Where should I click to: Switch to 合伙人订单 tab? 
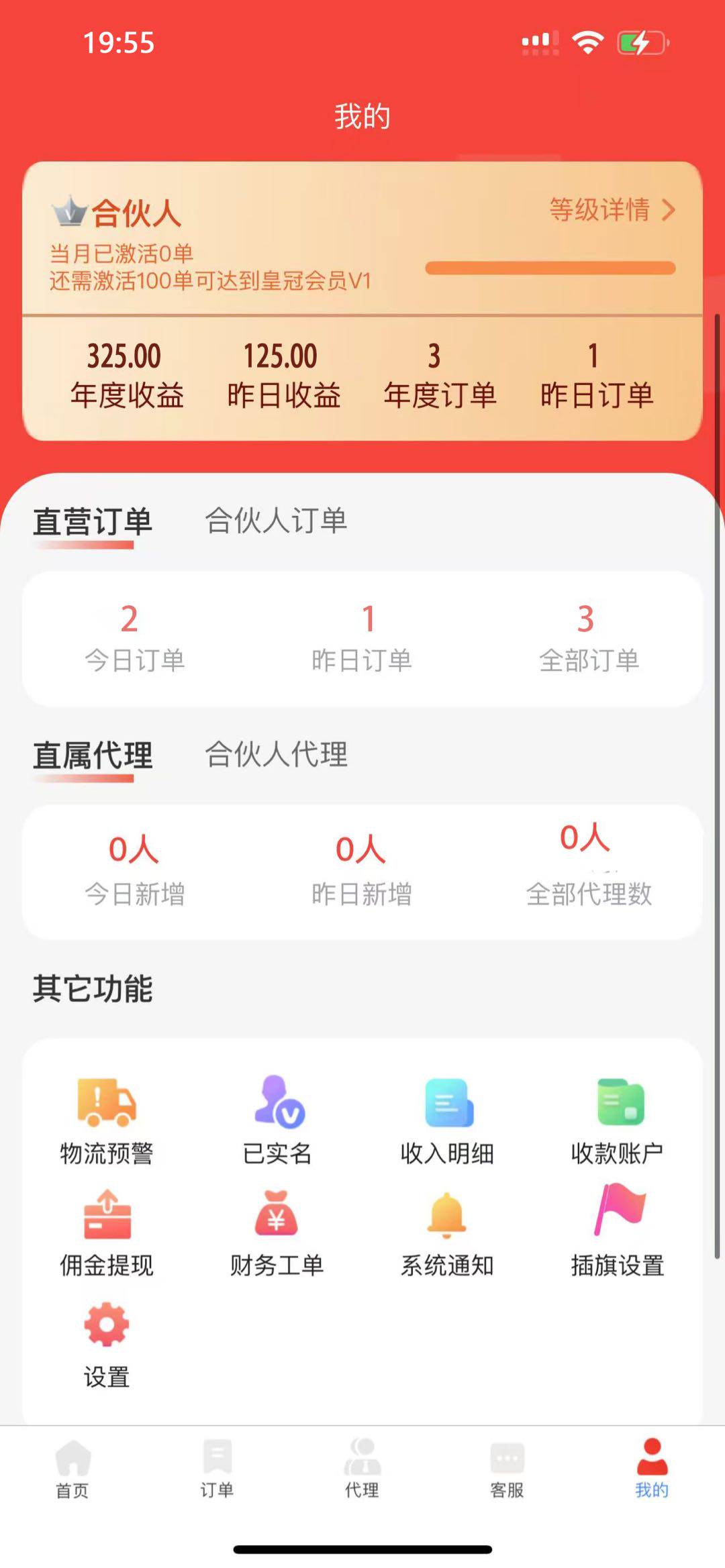point(276,521)
